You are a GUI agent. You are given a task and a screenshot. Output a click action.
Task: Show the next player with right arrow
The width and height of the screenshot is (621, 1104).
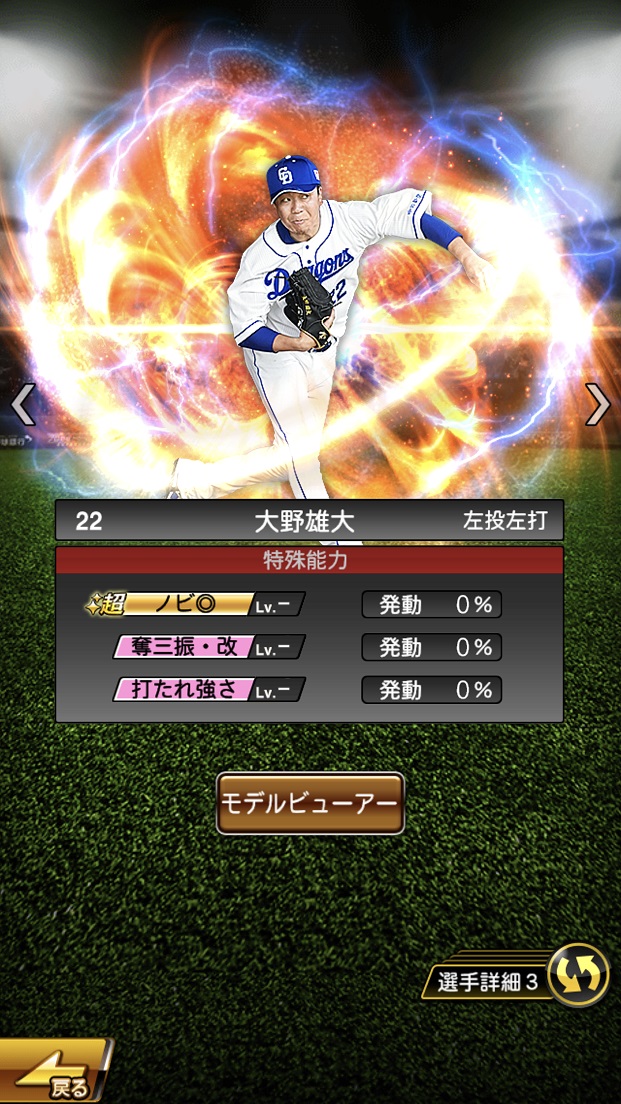[x=597, y=404]
